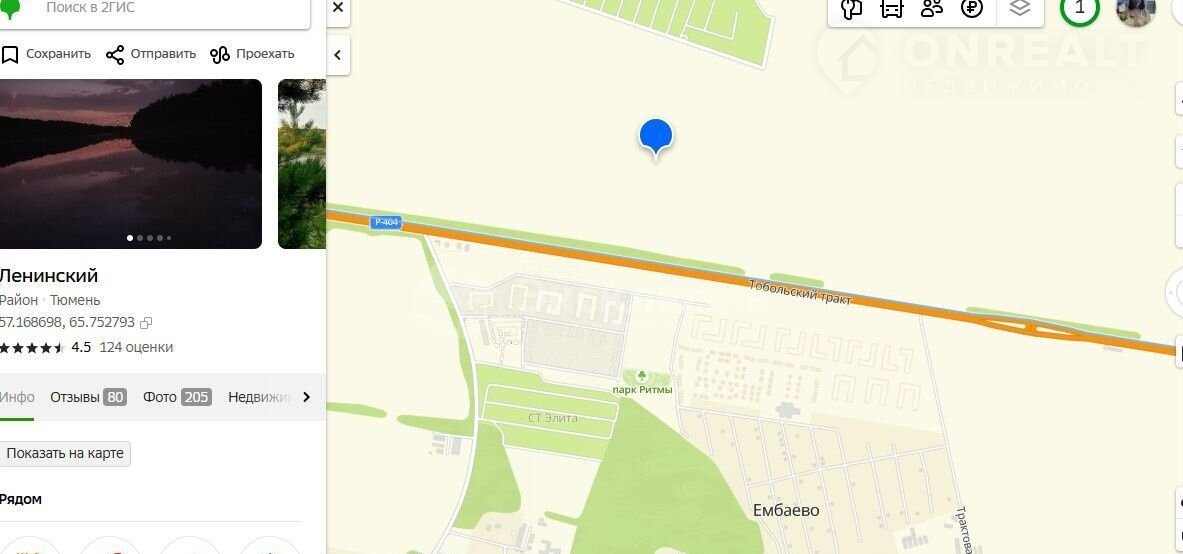The height and width of the screenshot is (554, 1183).
Task: Tap the Показать на карте button
Action: [x=65, y=453]
